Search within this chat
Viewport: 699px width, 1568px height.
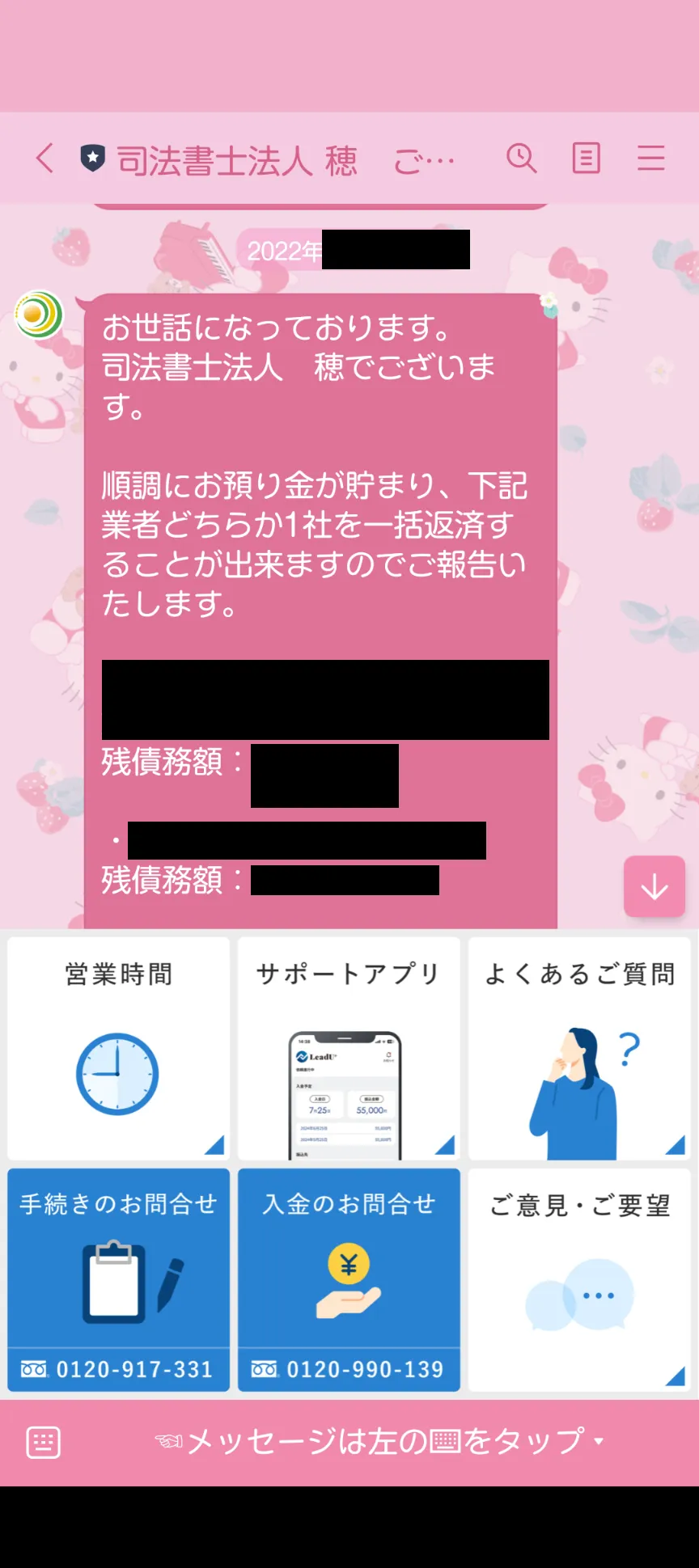click(x=521, y=158)
